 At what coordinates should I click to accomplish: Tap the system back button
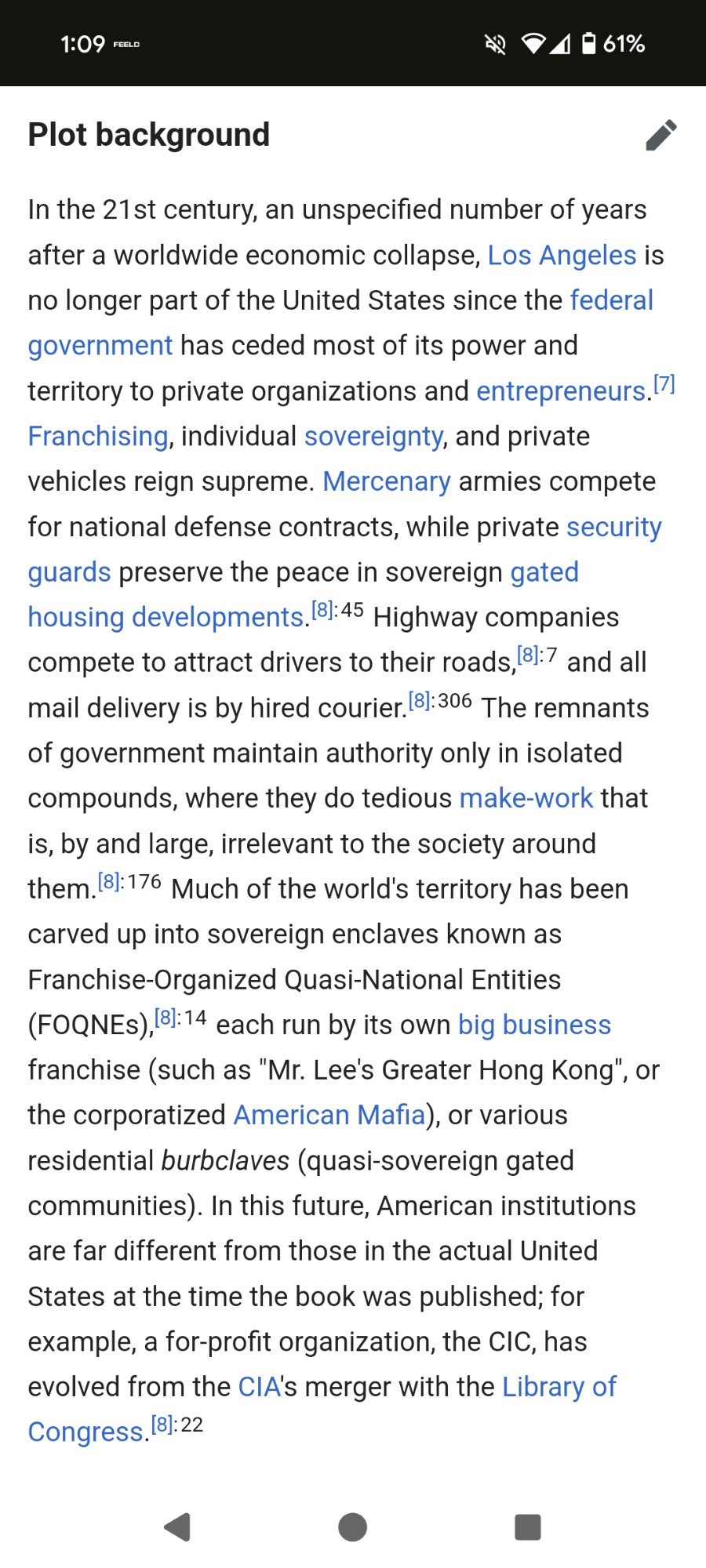(178, 1526)
